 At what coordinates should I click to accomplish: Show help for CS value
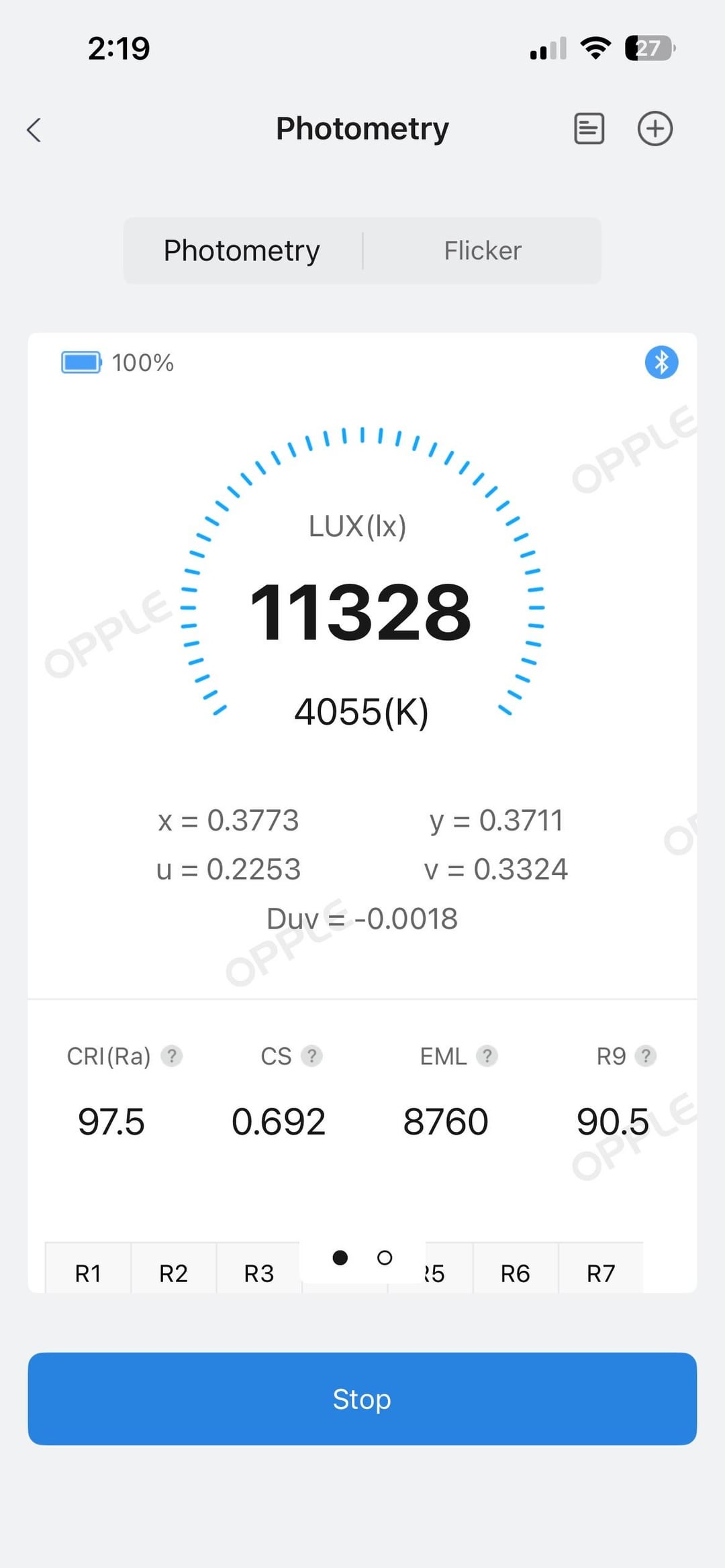[x=311, y=1056]
